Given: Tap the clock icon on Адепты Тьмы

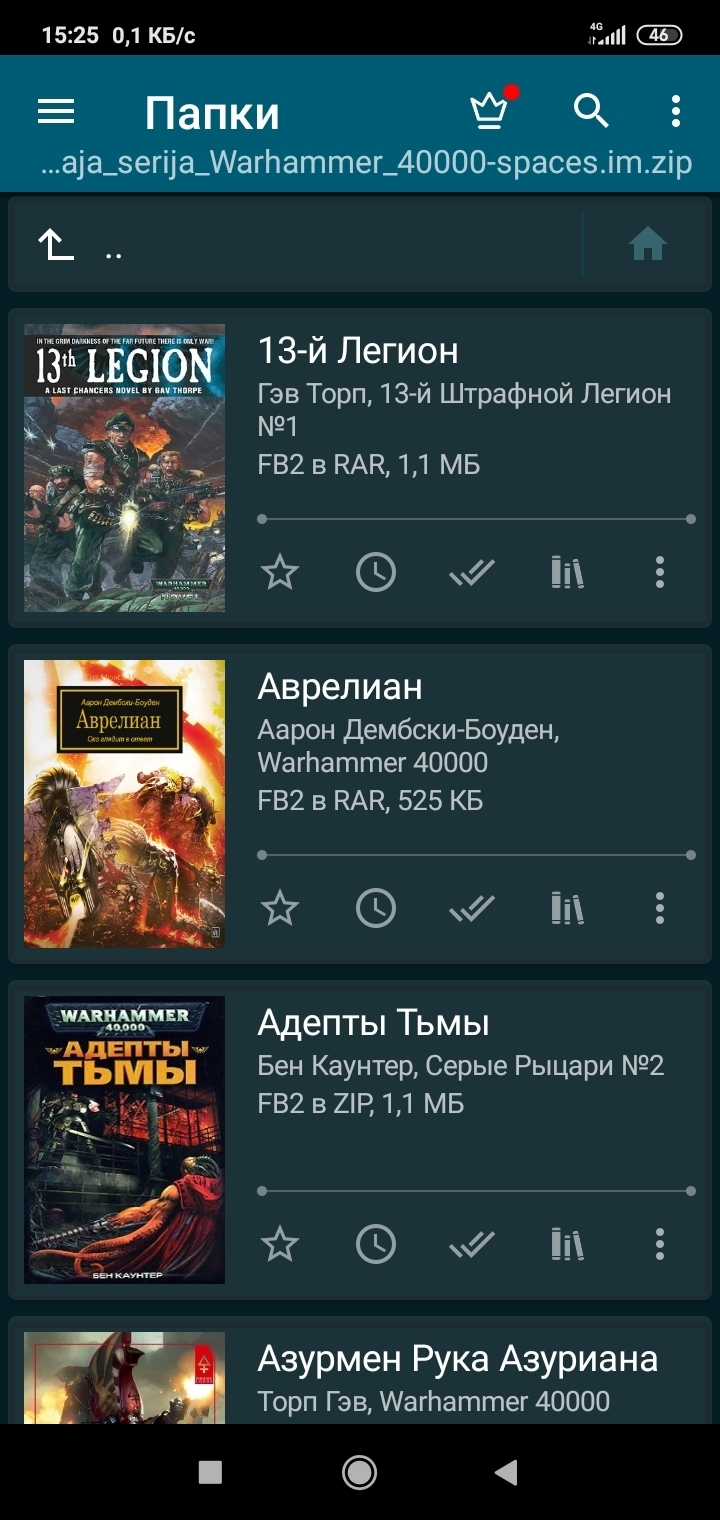Looking at the screenshot, I should point(376,1244).
